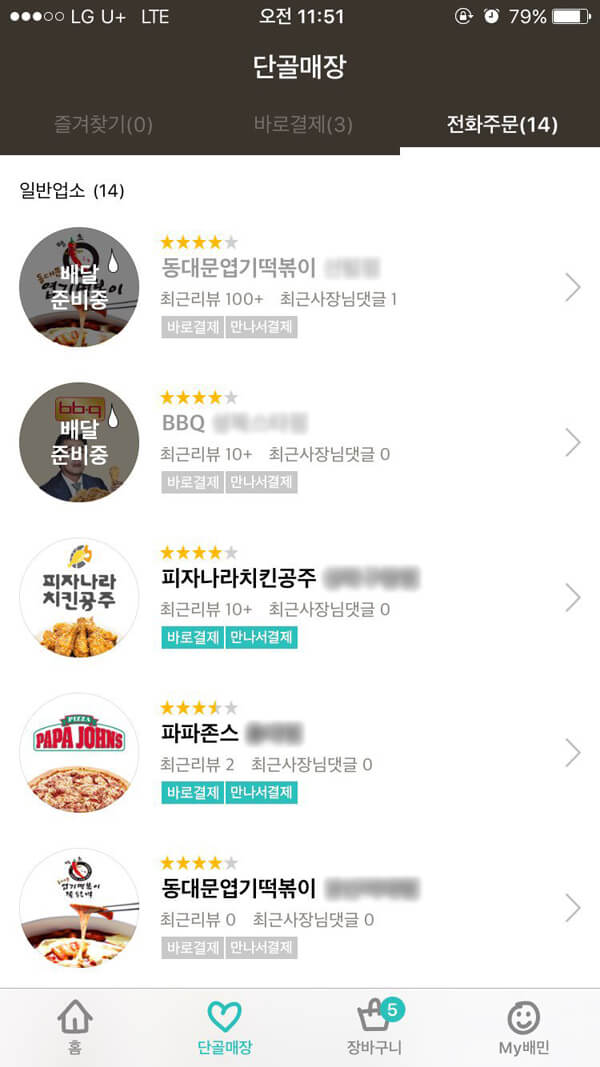Switch to the 즐겨찾기(0) tab
Screen dimensions: 600x1067
[x=103, y=125]
